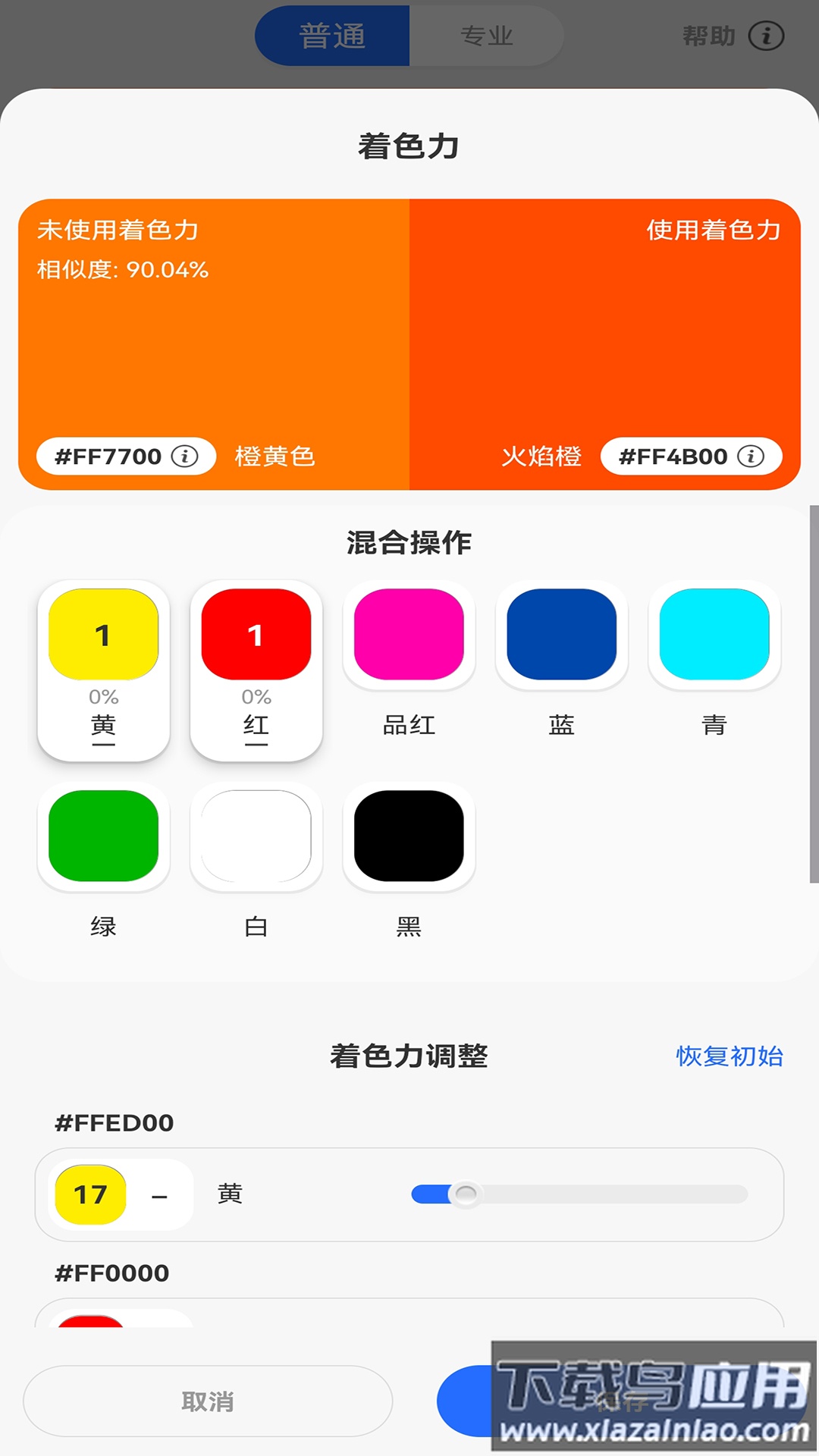Tap 取消 to cancel
The height and width of the screenshot is (1456, 819).
pyautogui.click(x=207, y=1401)
